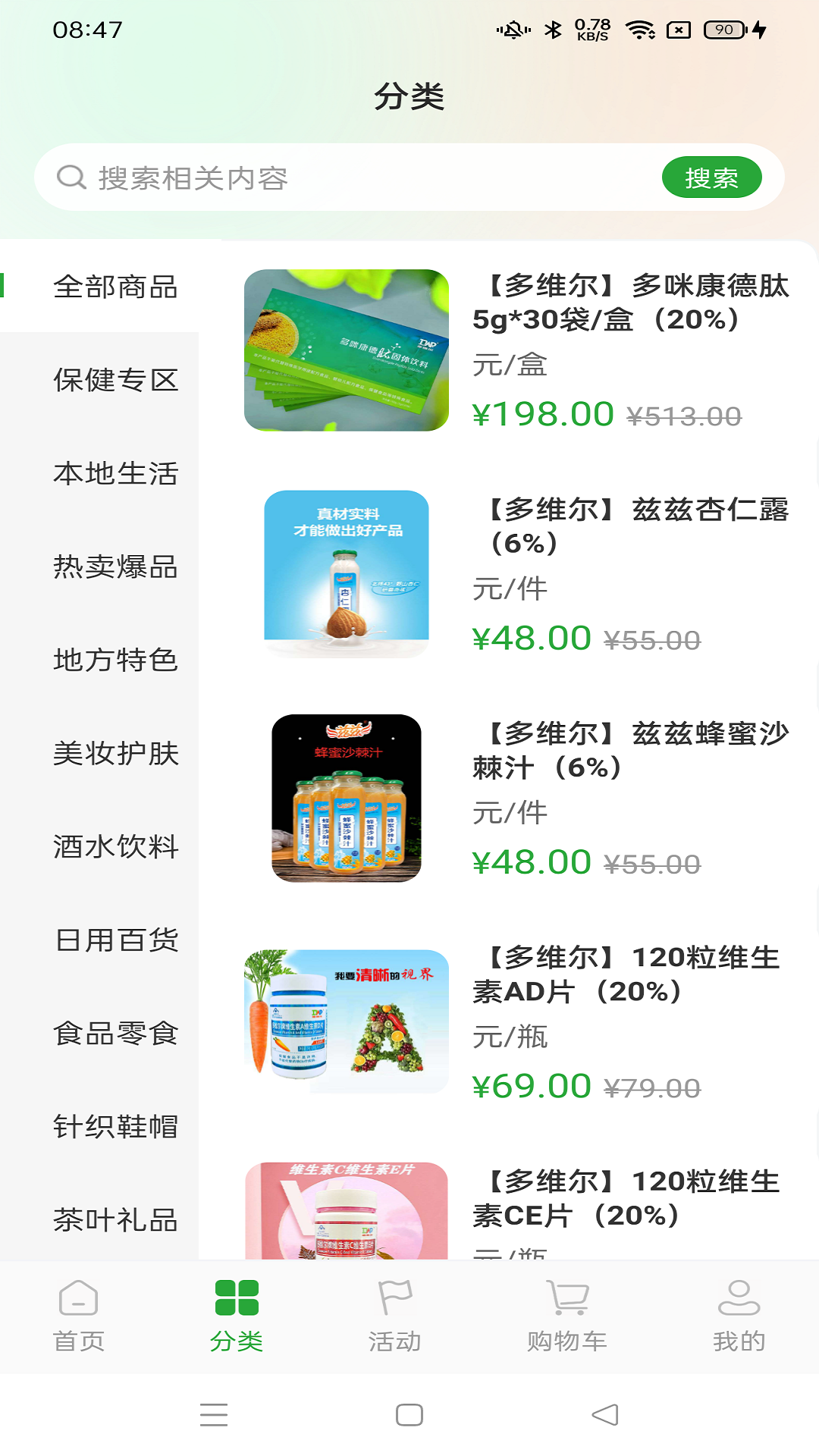Go to the 首页 tab
This screenshot has height=1456, width=819.
(x=79, y=1316)
